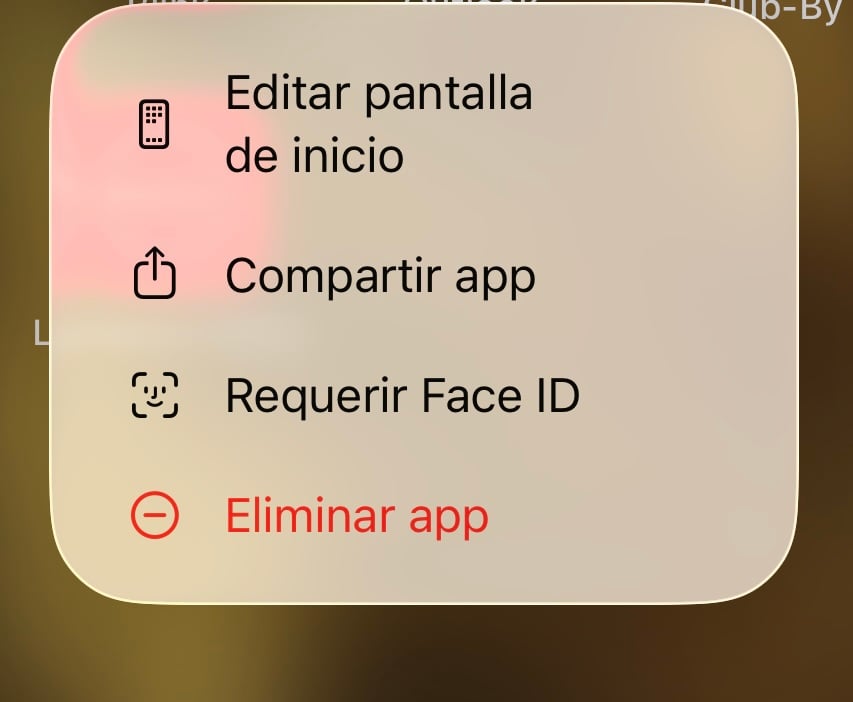Viewport: 853px width, 702px height.
Task: Choose Compartir app from the menu
Action: coord(380,277)
